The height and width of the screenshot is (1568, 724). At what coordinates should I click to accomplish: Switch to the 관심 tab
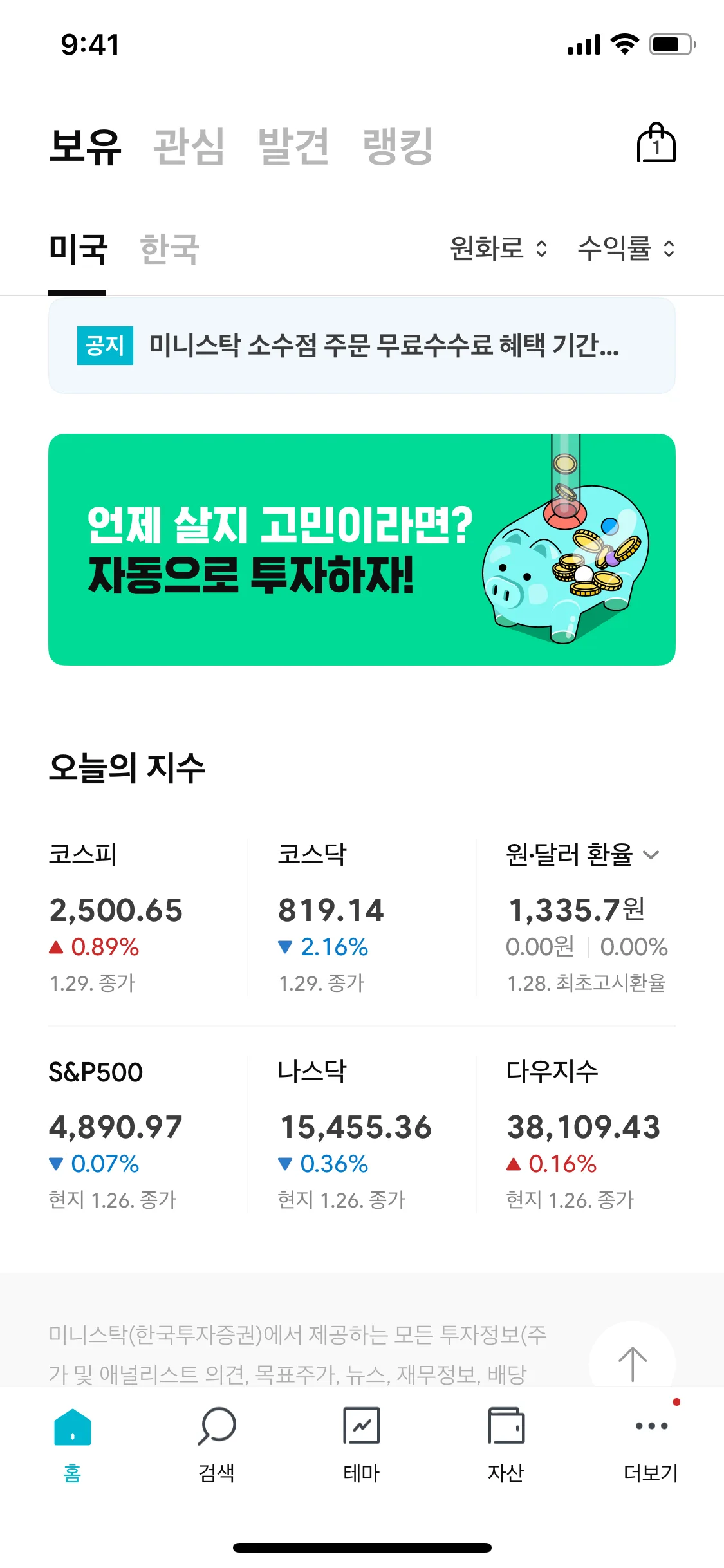[x=189, y=146]
